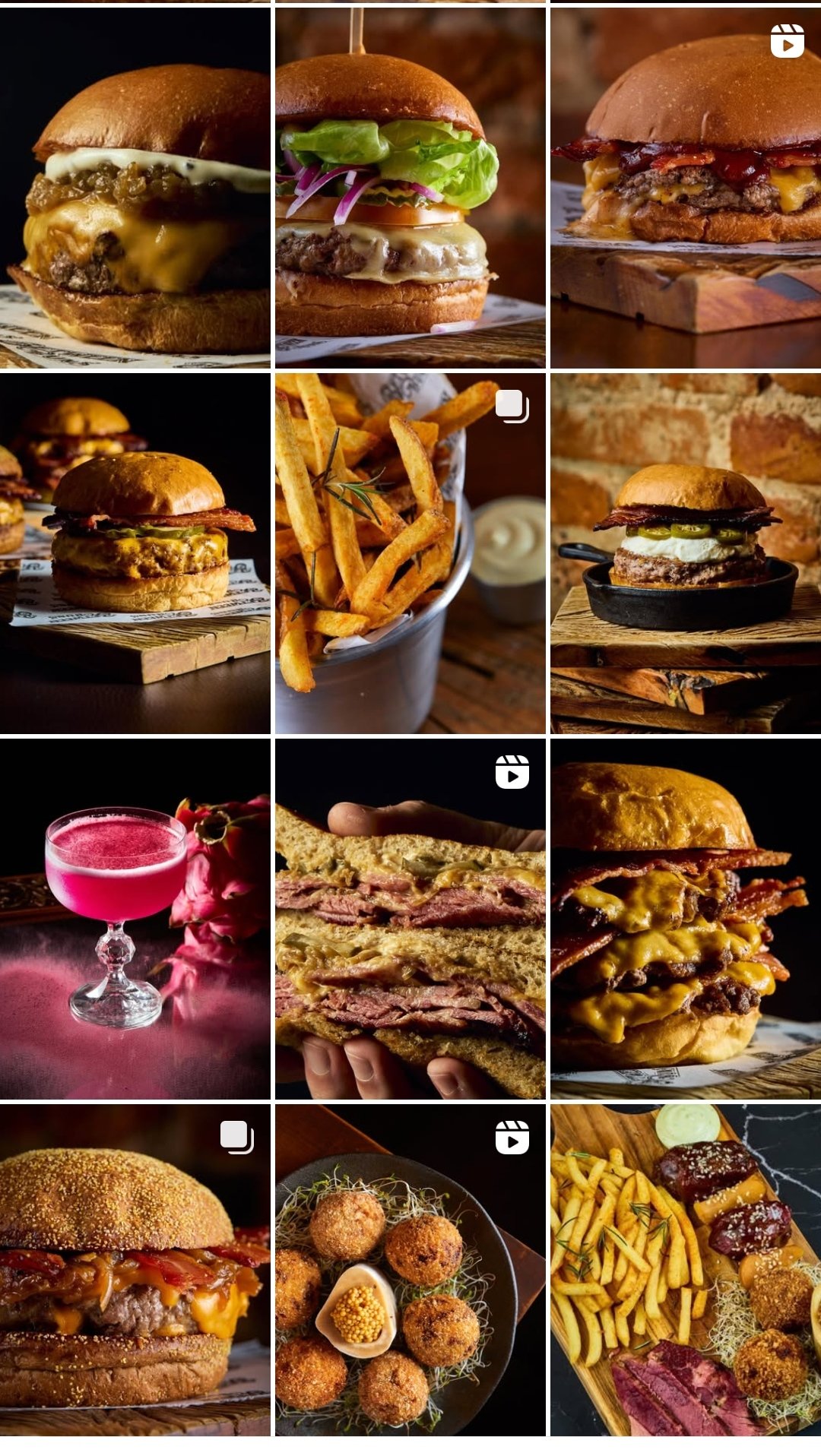
Task: Open the pickle and bacon cheeseburger post
Action: click(135, 553)
